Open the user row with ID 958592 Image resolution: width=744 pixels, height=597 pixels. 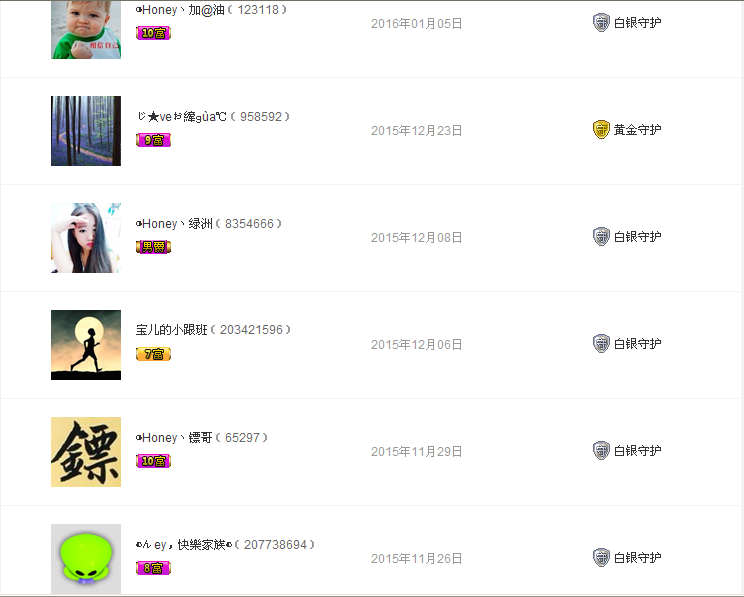coord(213,117)
